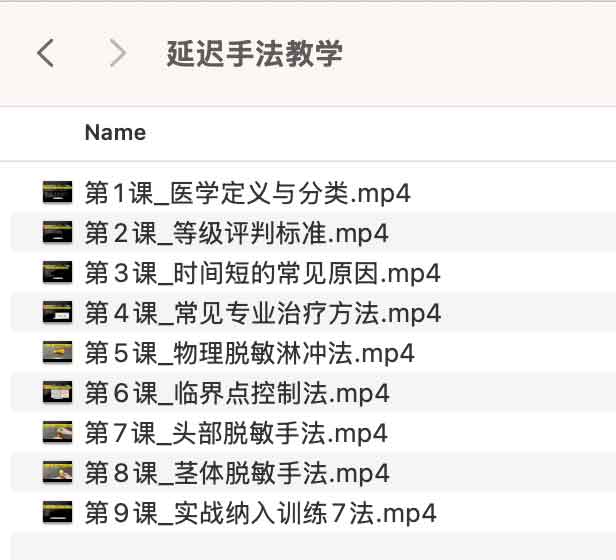The height and width of the screenshot is (560, 616).
Task: Play the 第3课_时间短的常见原因 video
Action: coord(262,273)
